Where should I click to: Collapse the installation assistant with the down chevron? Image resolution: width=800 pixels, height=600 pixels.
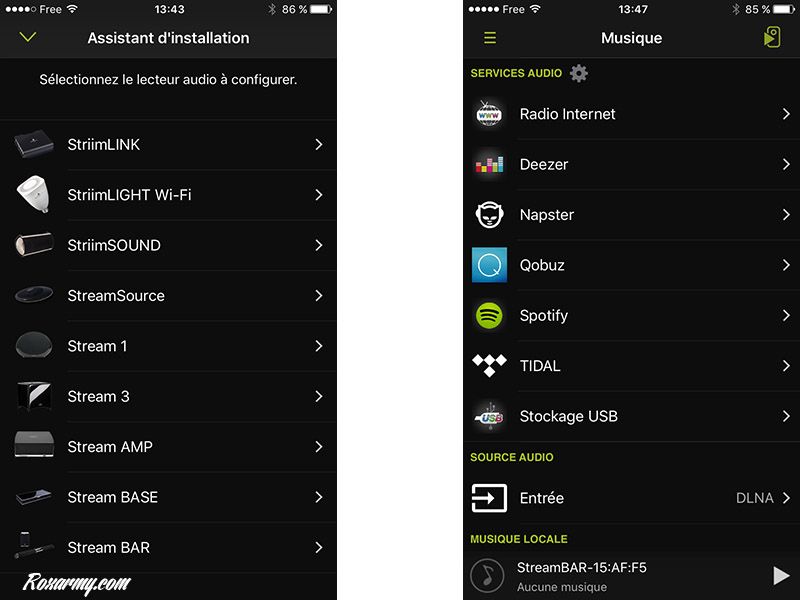click(x=28, y=37)
